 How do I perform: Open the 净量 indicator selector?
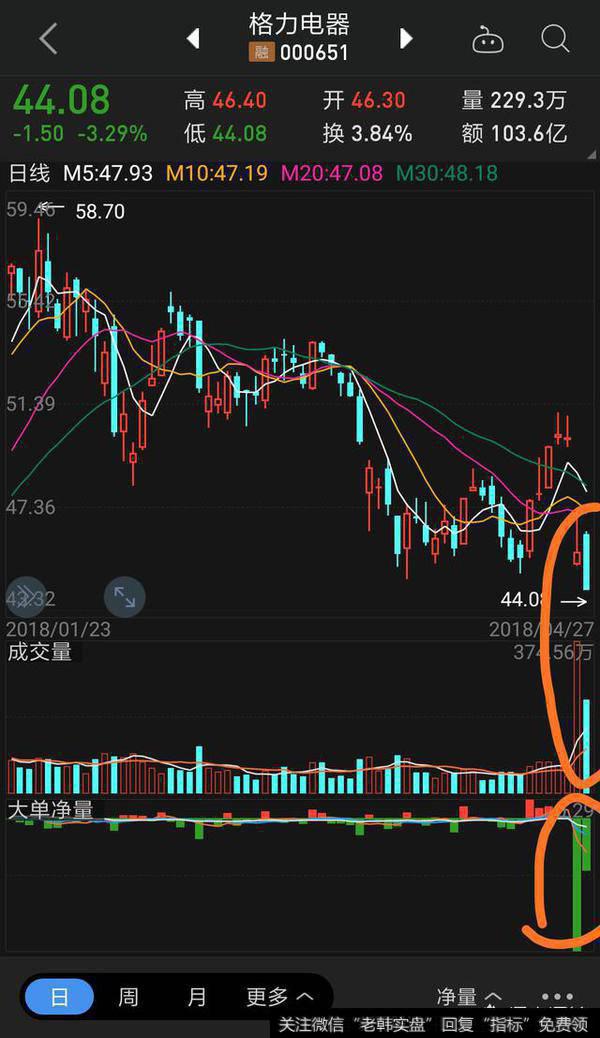(x=468, y=996)
